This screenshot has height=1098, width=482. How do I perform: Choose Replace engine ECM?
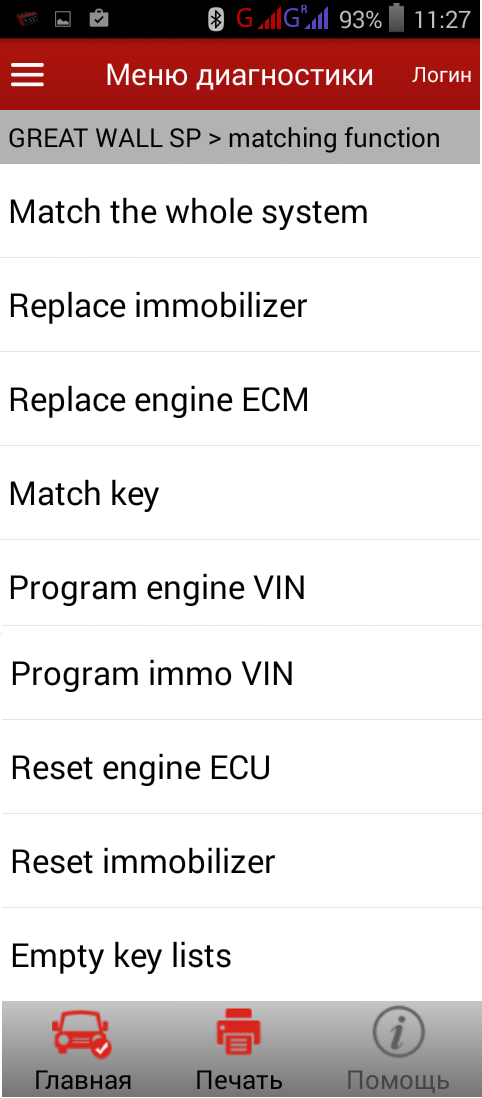[x=241, y=398]
